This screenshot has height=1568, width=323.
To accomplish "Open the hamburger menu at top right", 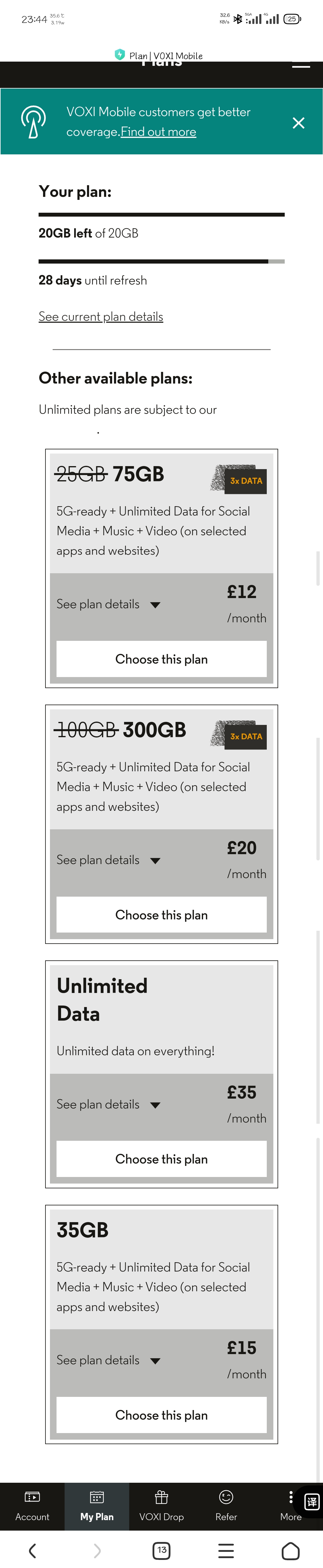I will (301, 65).
